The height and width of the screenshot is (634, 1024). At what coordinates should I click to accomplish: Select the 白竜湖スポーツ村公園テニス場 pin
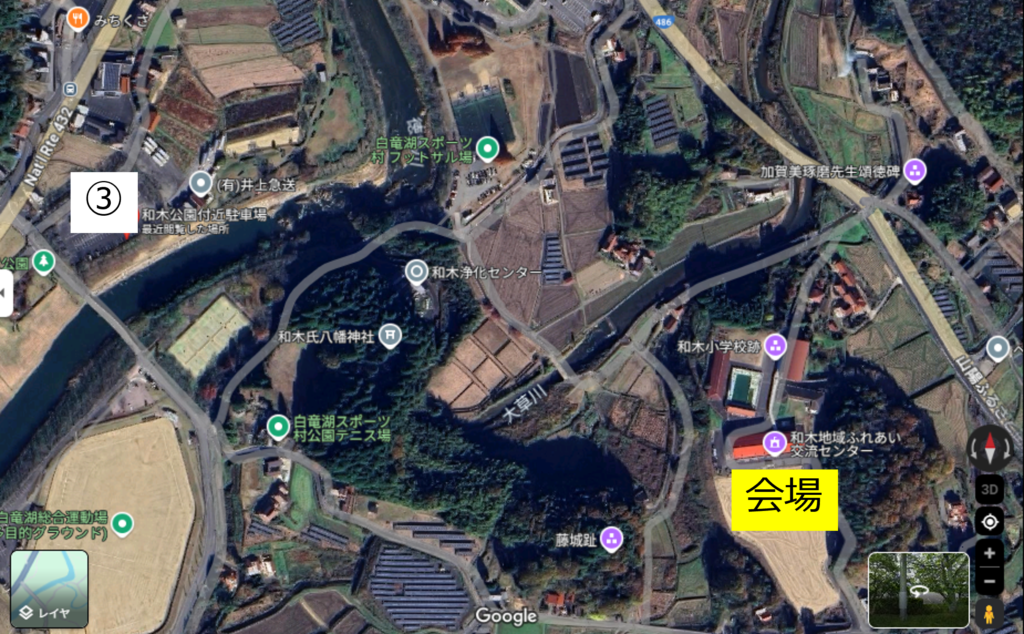coord(279,428)
